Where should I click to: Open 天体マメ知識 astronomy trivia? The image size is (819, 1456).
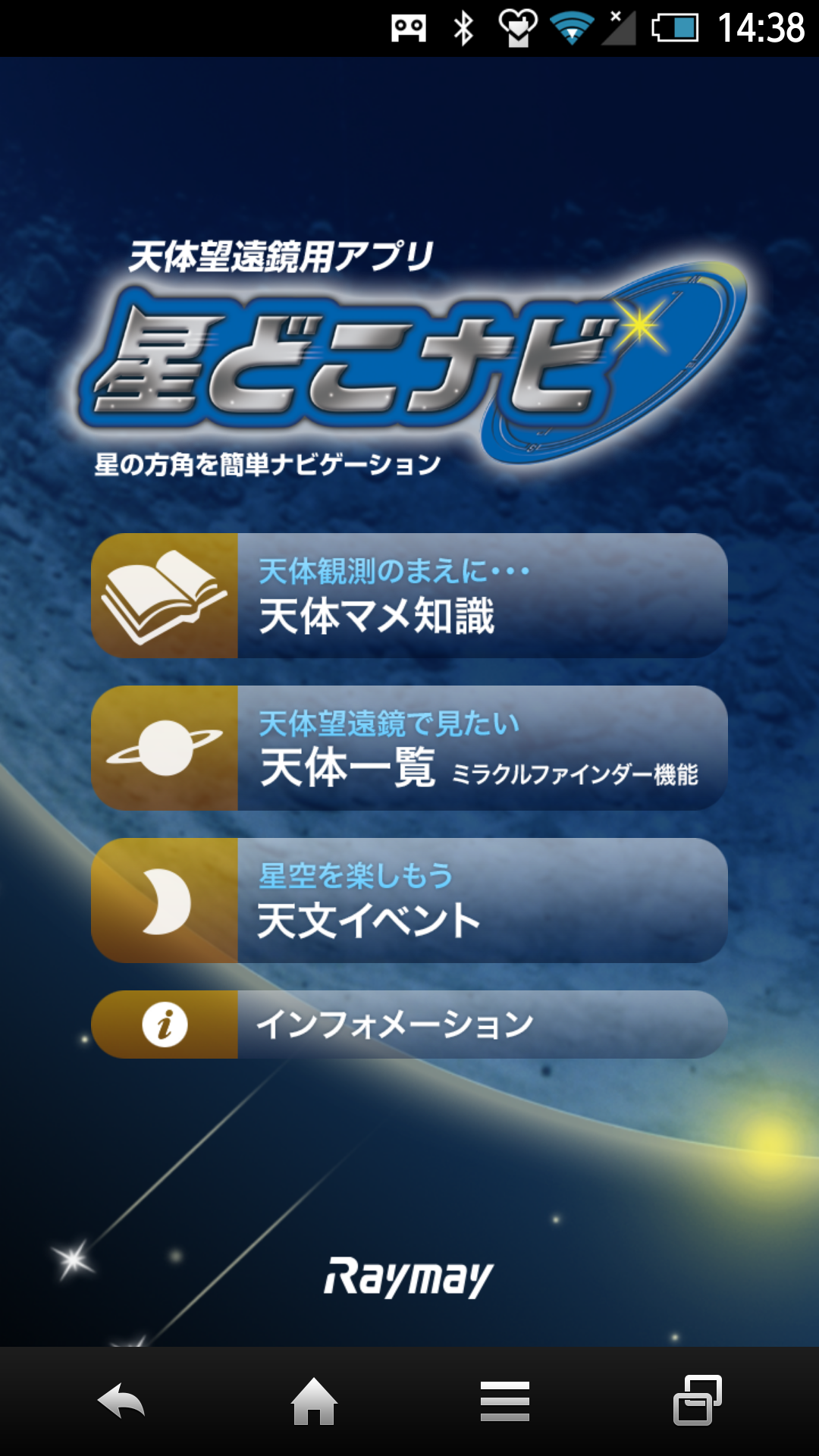click(x=409, y=596)
